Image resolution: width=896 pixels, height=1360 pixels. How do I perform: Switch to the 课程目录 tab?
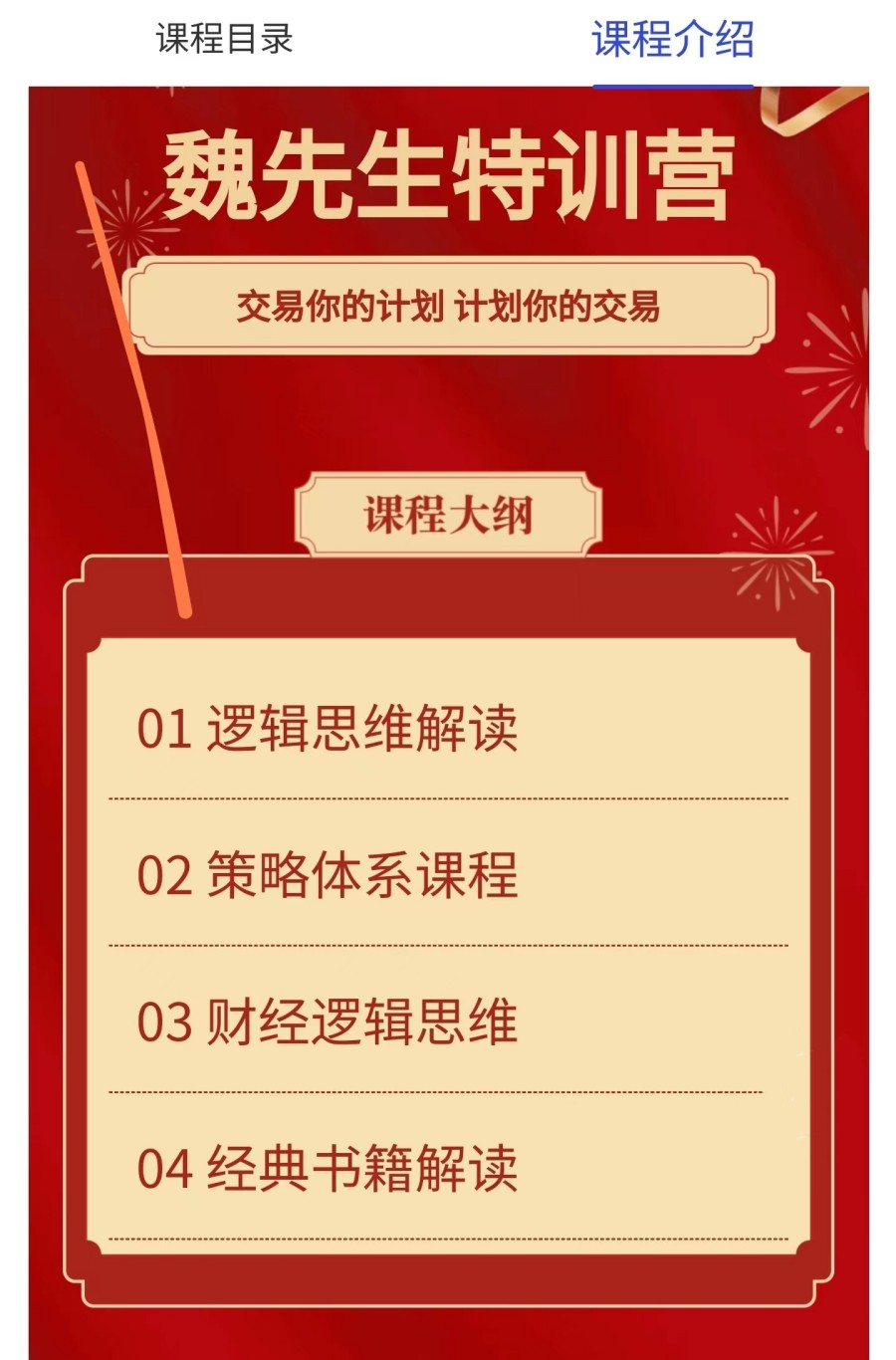[x=224, y=40]
